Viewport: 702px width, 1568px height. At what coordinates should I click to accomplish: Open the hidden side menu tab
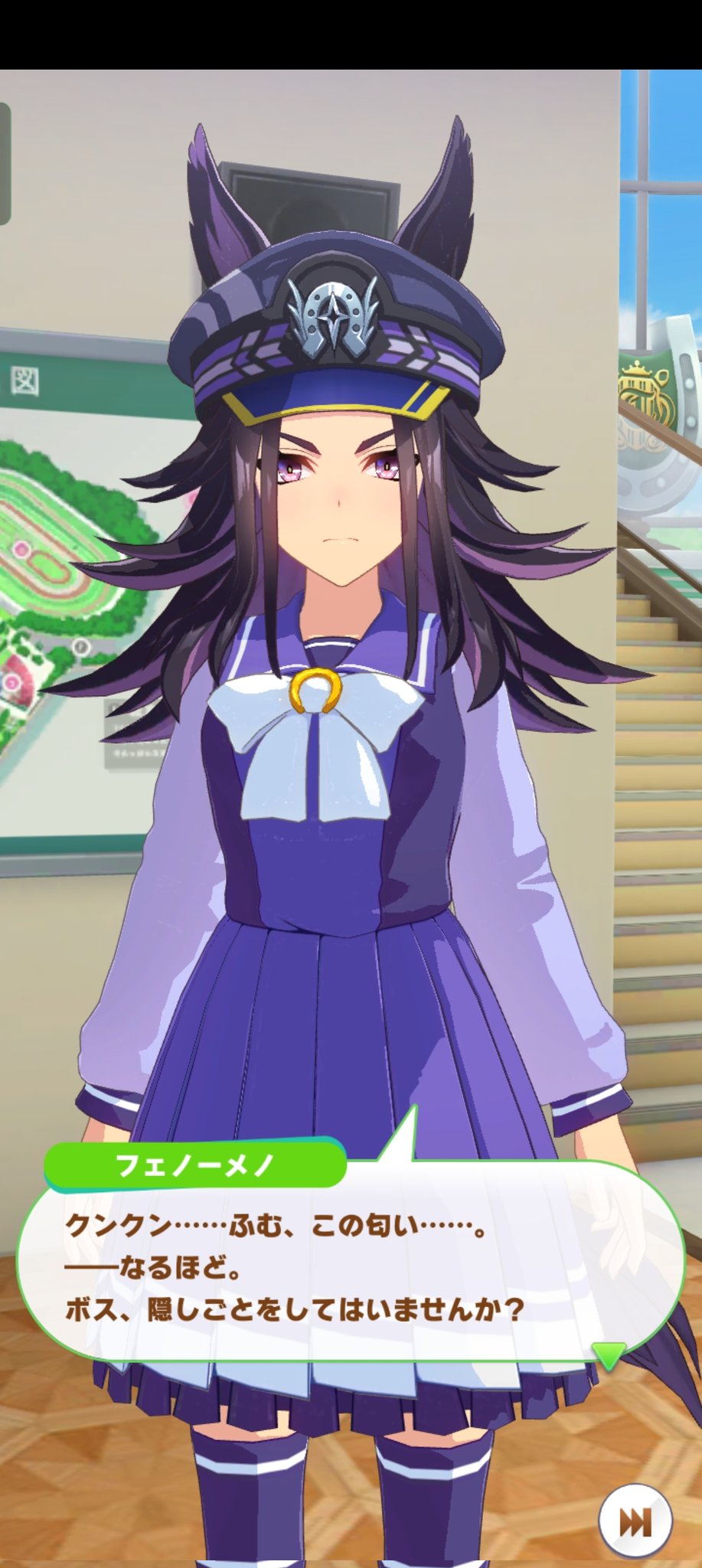[x=5, y=164]
